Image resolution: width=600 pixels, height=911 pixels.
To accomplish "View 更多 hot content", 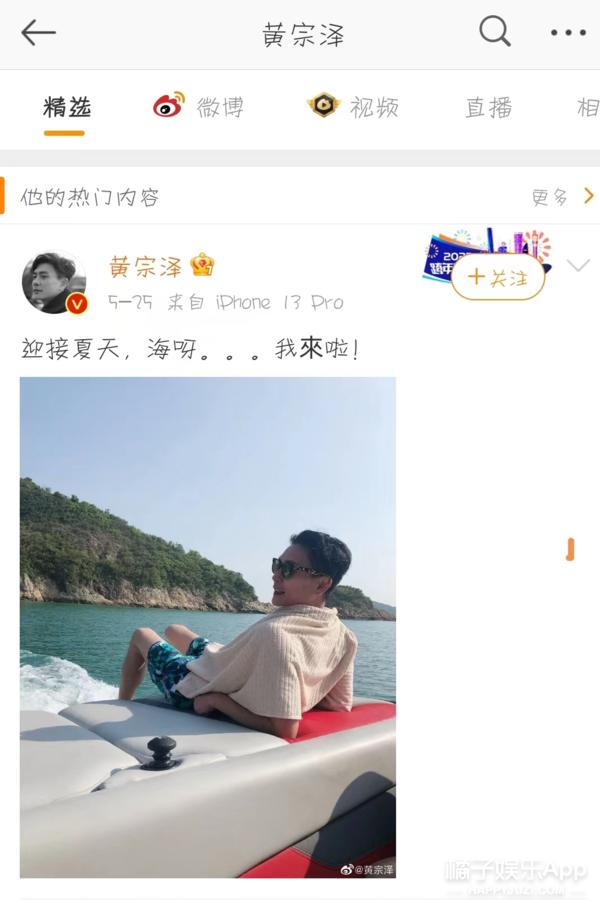I will pos(562,197).
